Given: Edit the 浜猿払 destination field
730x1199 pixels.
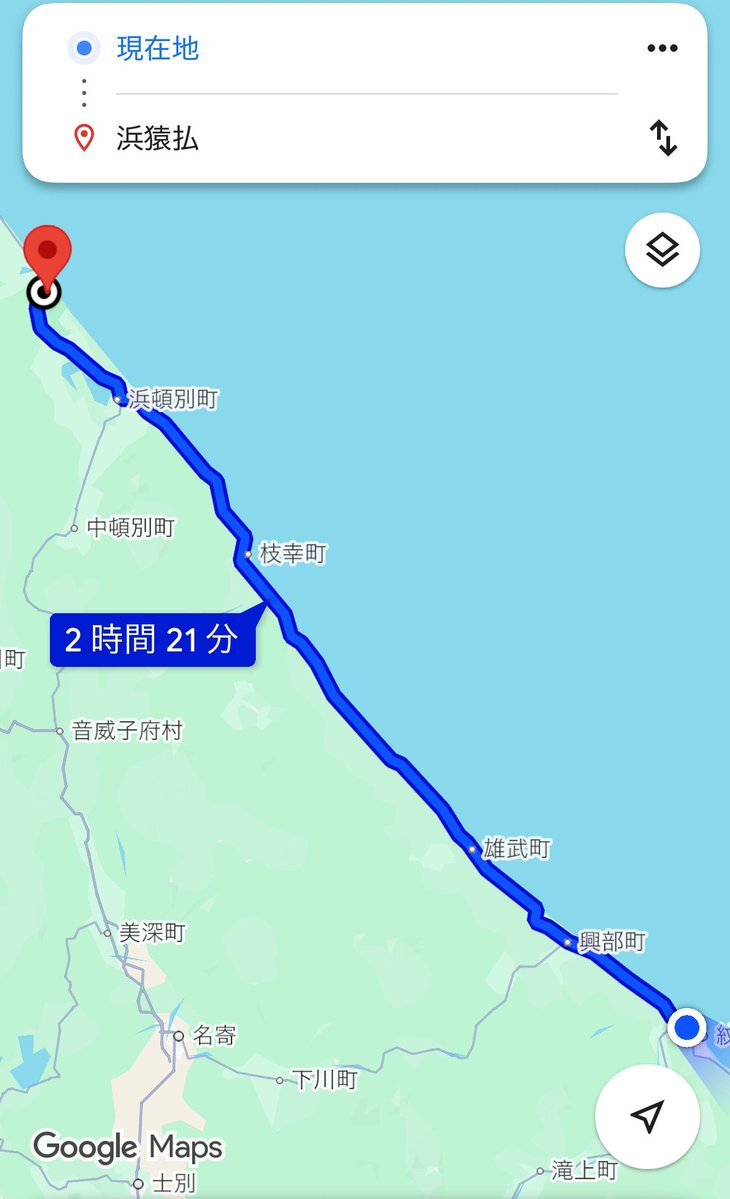Looking at the screenshot, I should 367,138.
